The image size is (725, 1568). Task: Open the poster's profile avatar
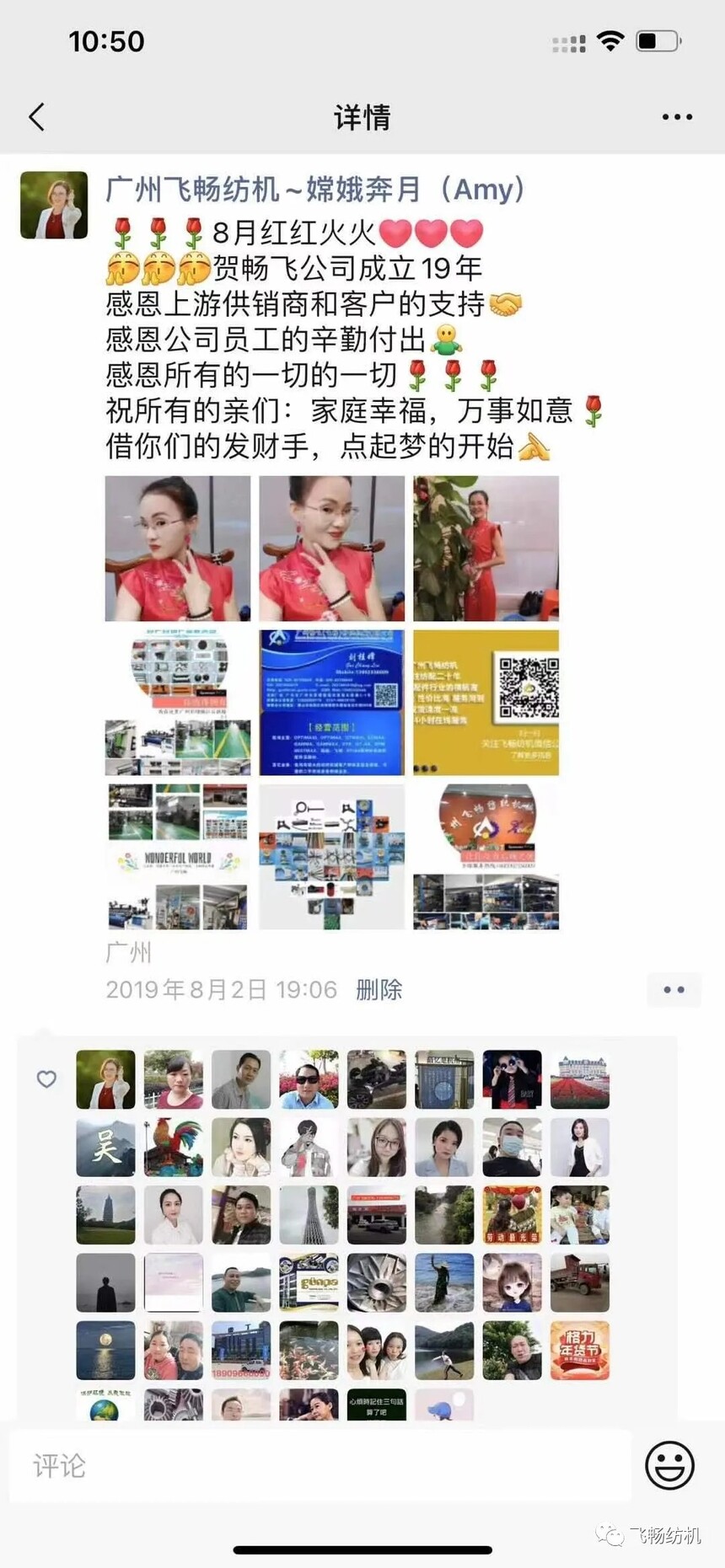54,205
